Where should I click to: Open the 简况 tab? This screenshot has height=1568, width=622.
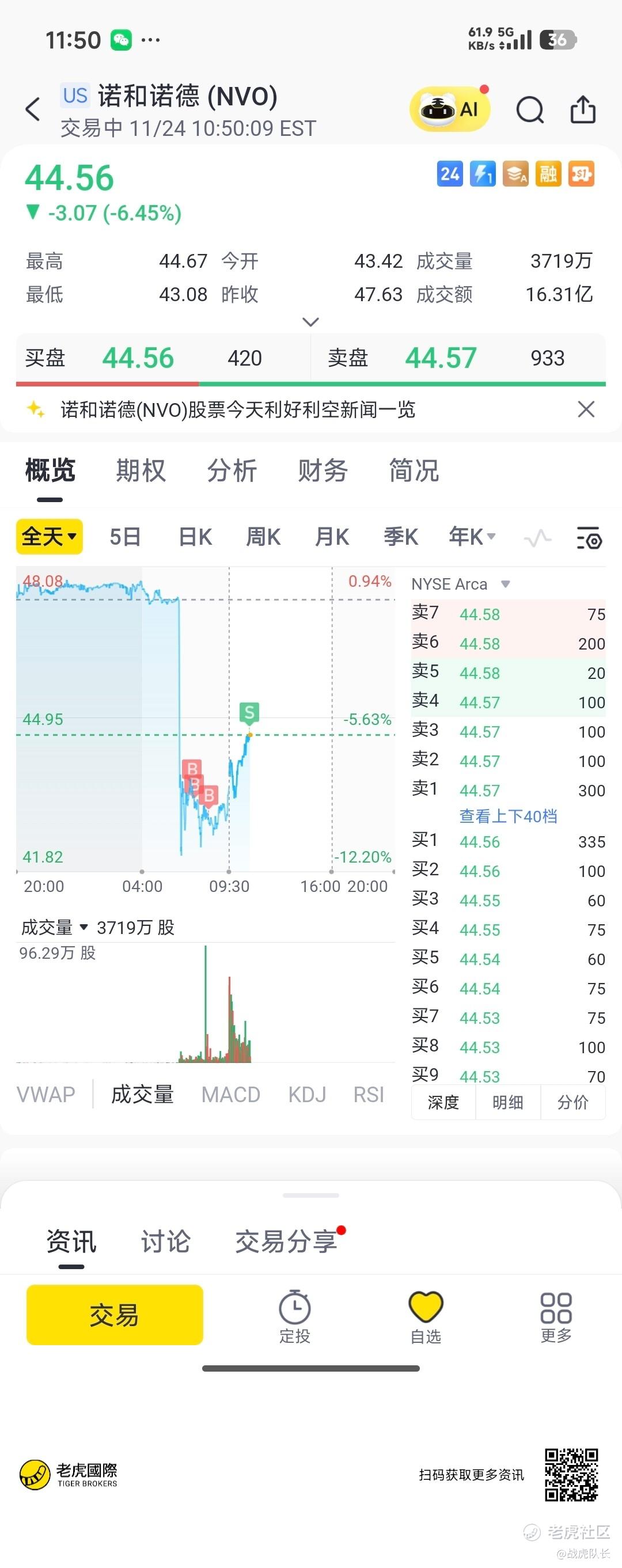coord(414,470)
